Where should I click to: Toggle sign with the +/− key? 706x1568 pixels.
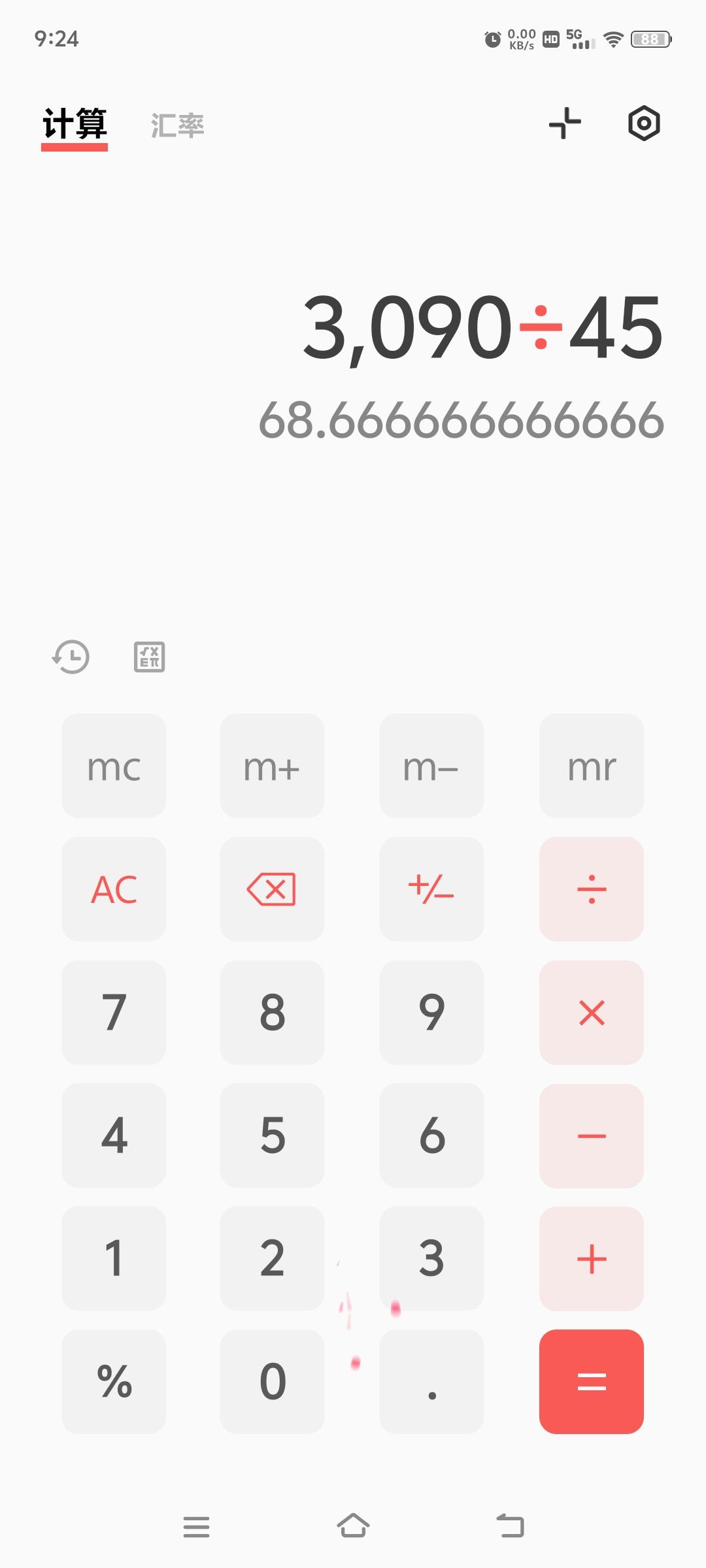click(431, 889)
